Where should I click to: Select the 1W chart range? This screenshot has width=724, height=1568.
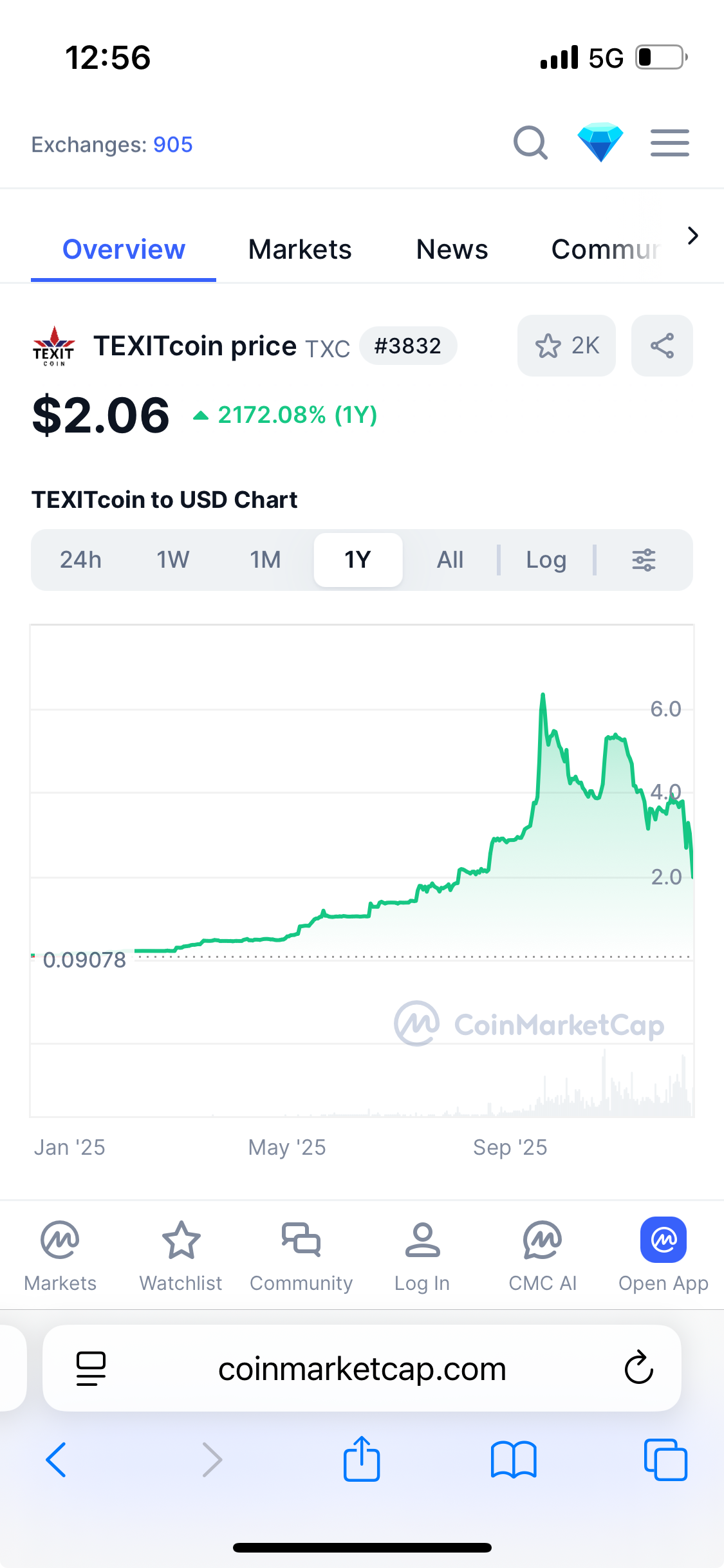[x=173, y=560]
